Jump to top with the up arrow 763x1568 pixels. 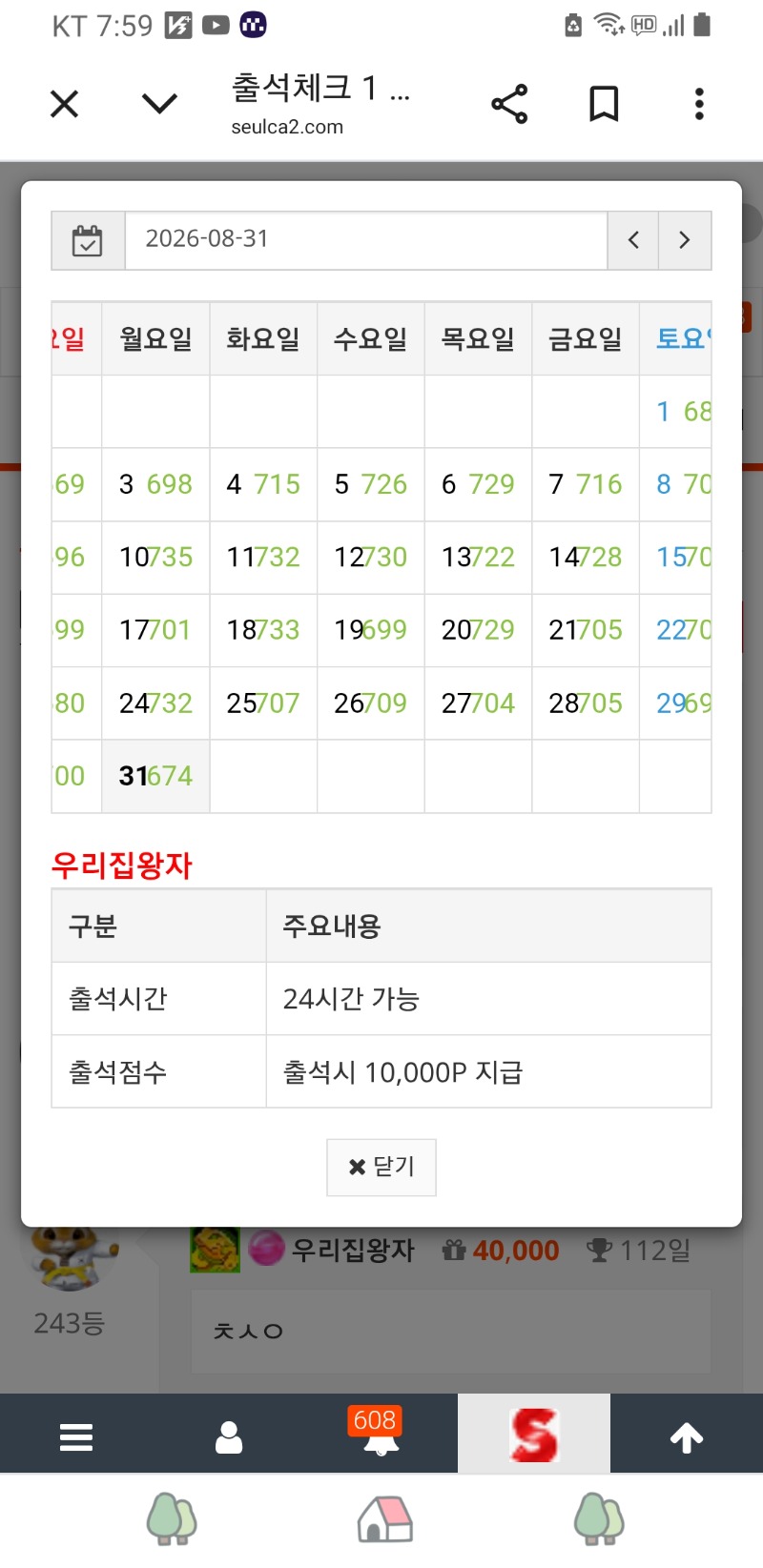(x=687, y=1436)
